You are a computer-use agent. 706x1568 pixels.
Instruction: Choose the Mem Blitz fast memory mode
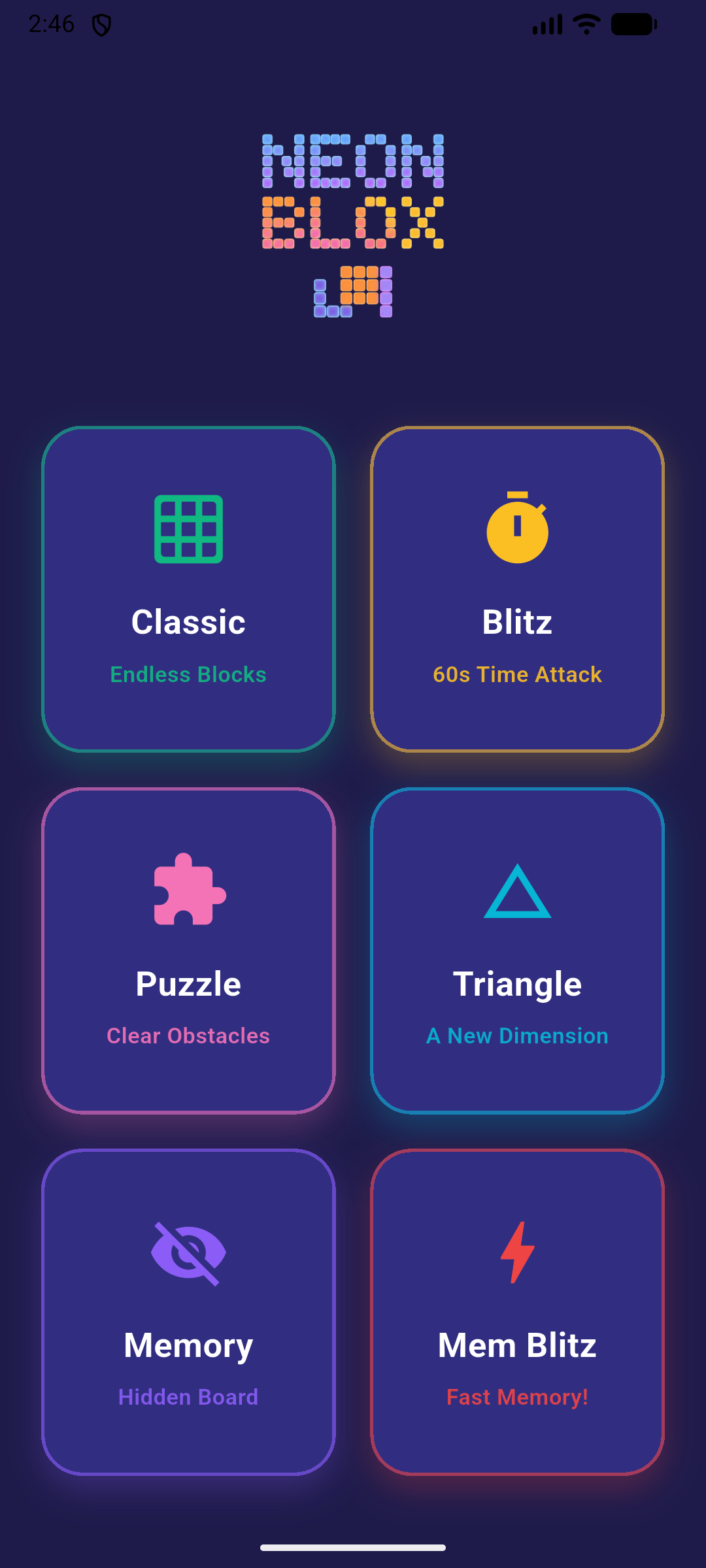click(x=517, y=1312)
